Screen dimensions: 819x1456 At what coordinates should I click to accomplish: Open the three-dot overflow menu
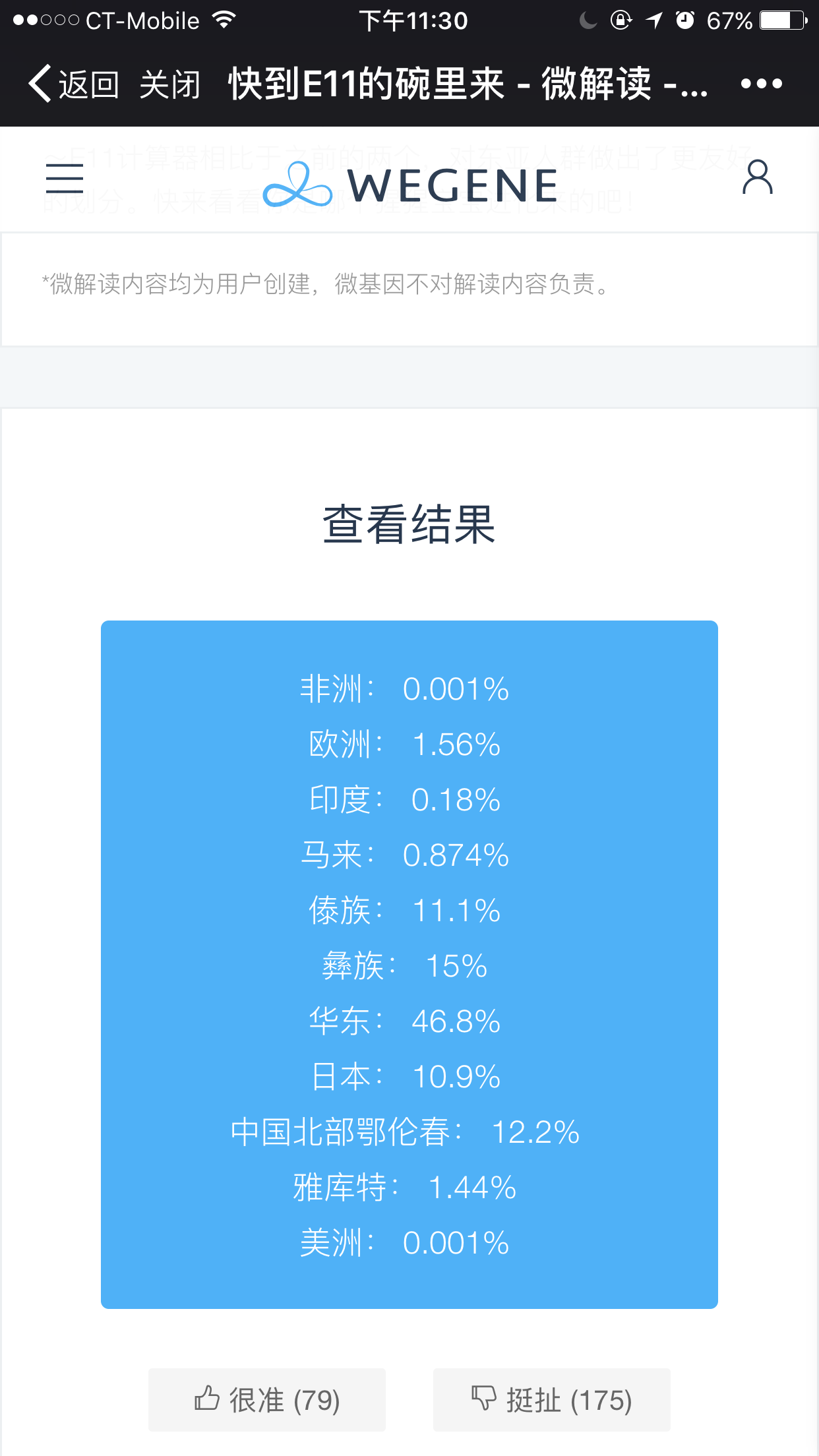(761, 84)
